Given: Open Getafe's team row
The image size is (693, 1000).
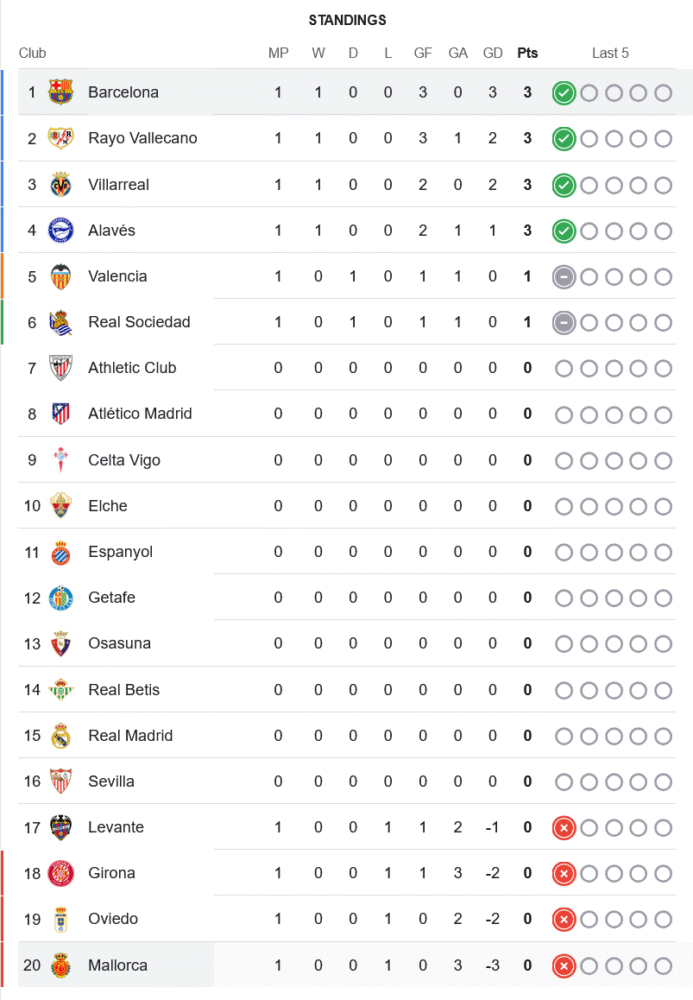Looking at the screenshot, I should (x=111, y=597).
